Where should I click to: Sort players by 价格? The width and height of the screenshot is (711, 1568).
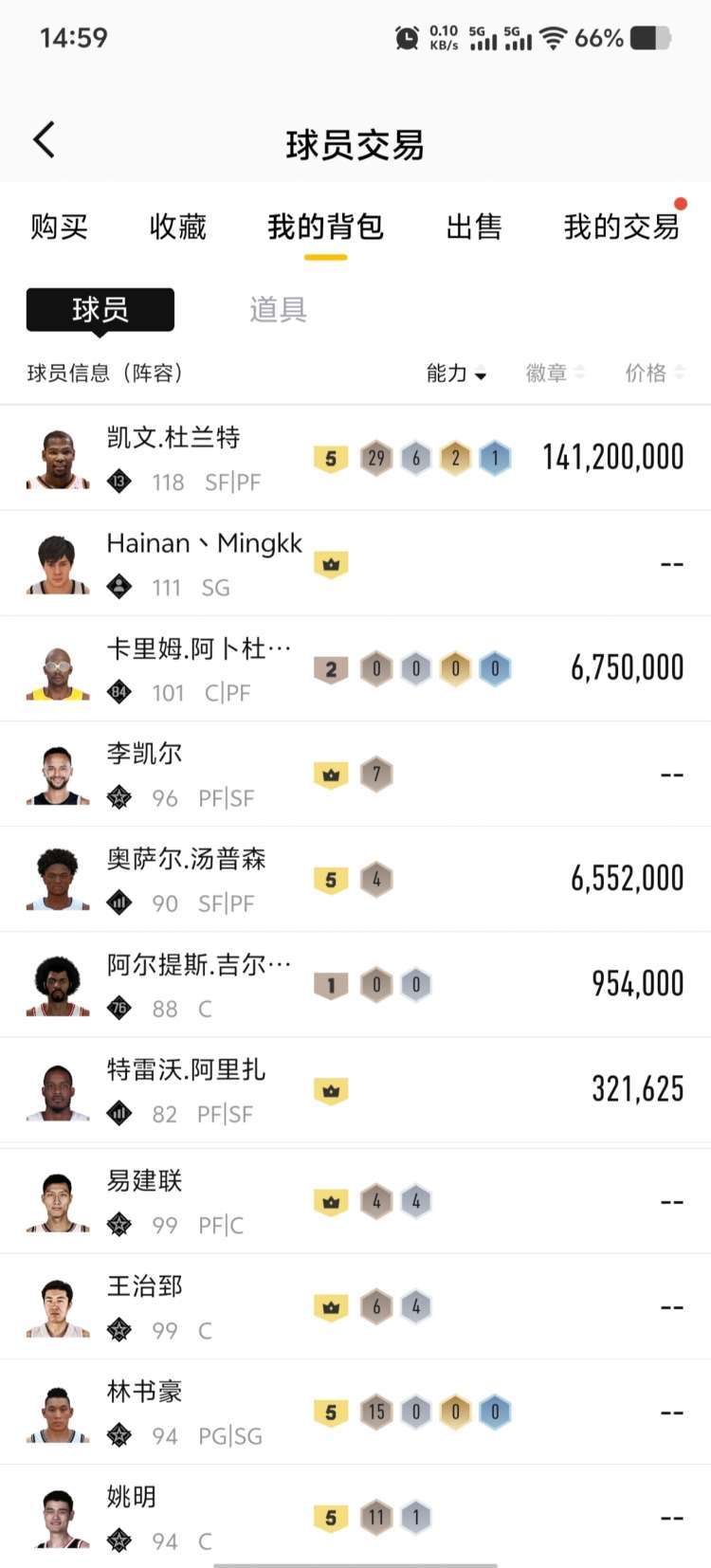click(654, 373)
